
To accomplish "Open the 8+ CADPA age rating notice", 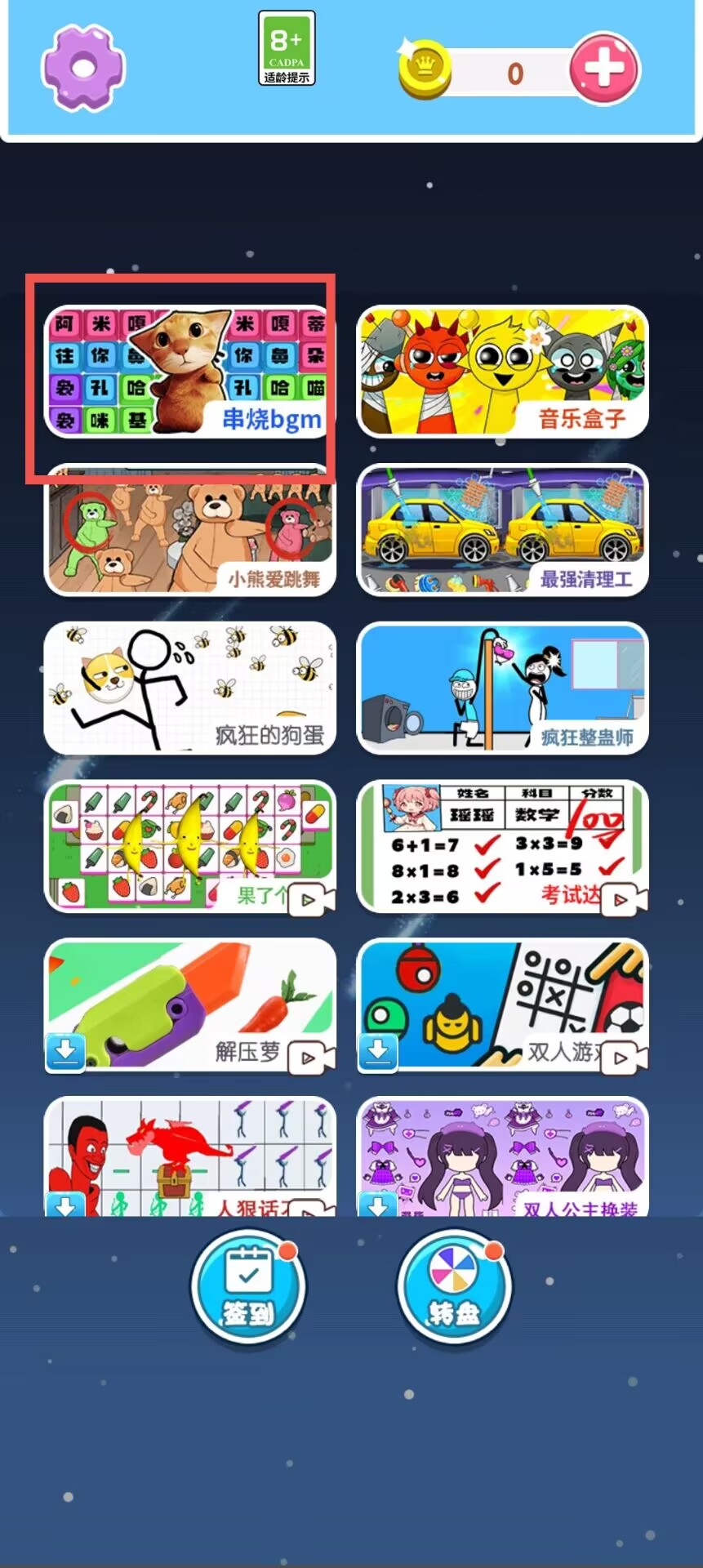I will coord(287,48).
